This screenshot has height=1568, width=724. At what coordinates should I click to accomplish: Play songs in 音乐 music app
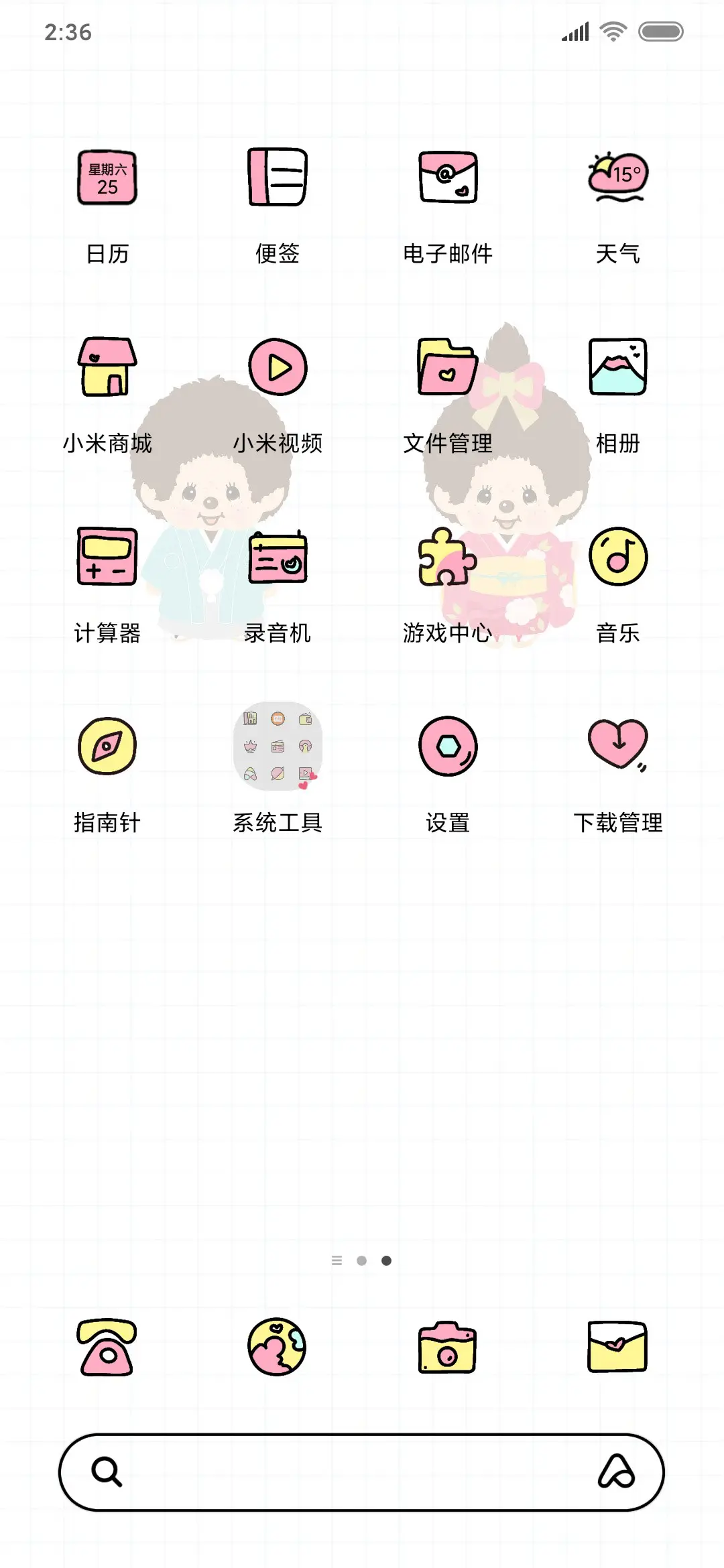[618, 556]
